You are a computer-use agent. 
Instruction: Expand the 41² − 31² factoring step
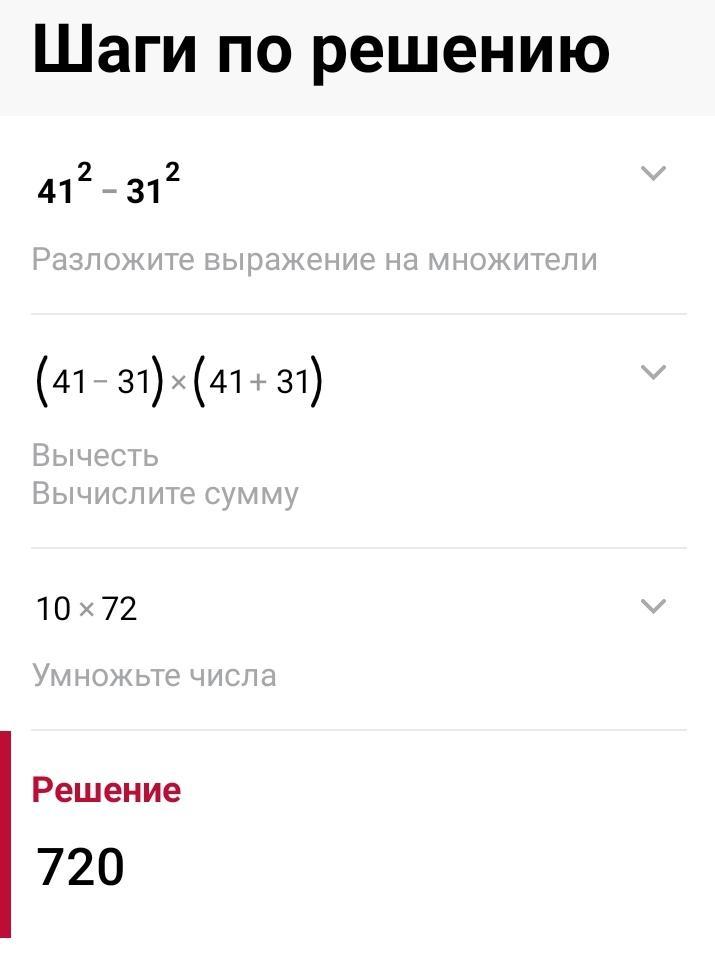[653, 173]
